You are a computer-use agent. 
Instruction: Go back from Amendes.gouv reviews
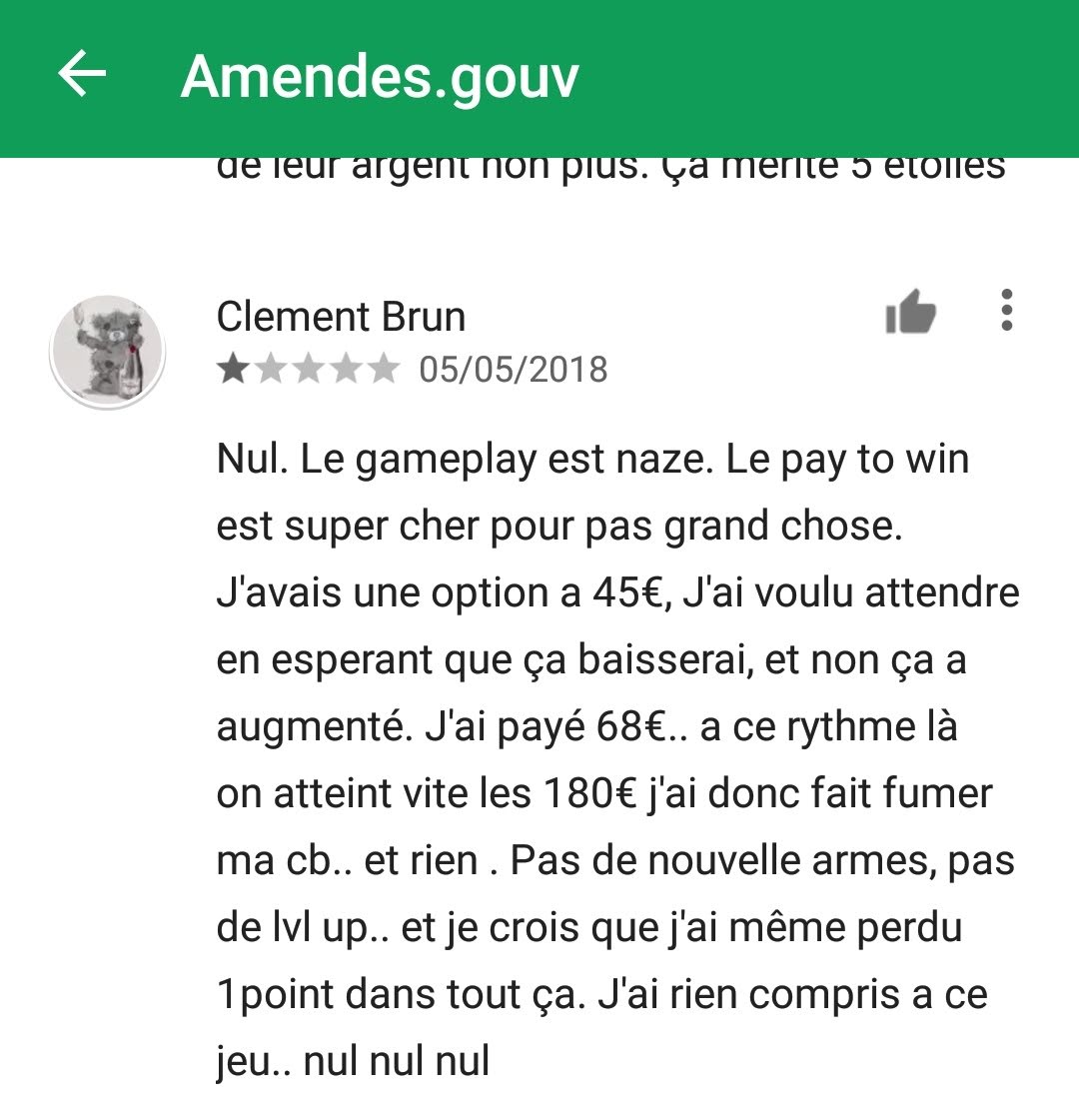tap(82, 76)
